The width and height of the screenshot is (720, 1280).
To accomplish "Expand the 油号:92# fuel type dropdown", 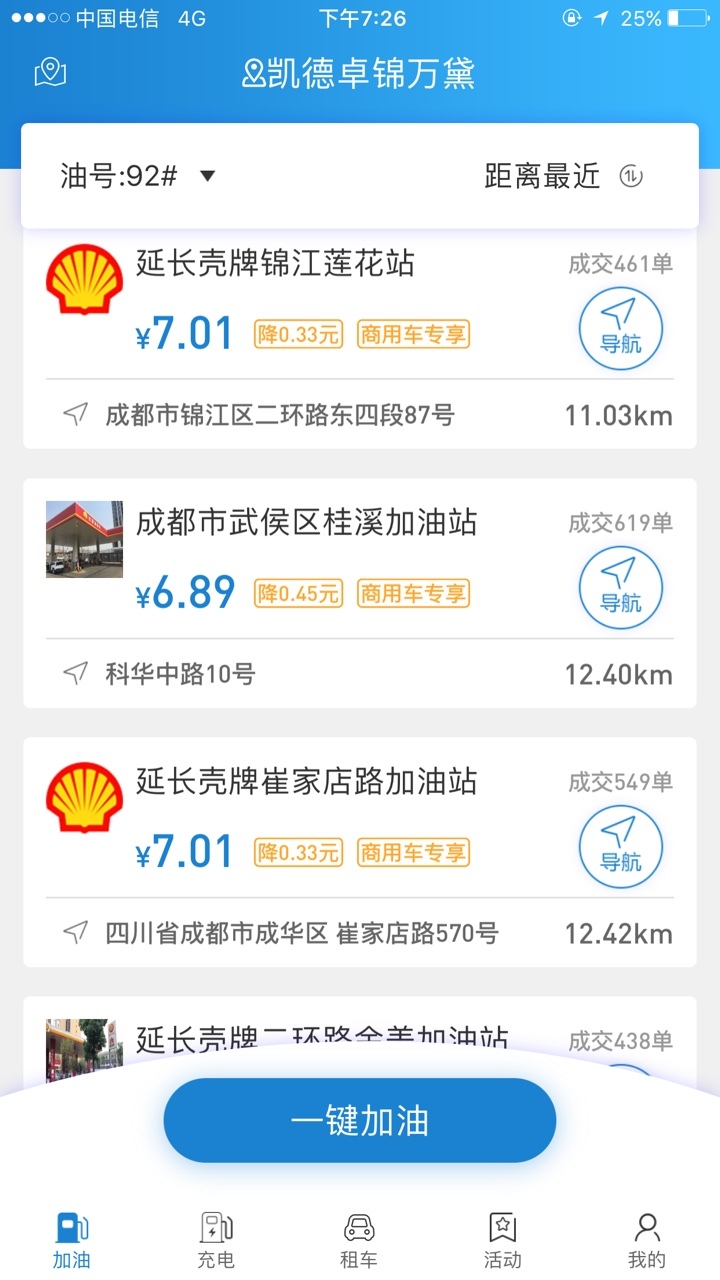I will 138,177.
